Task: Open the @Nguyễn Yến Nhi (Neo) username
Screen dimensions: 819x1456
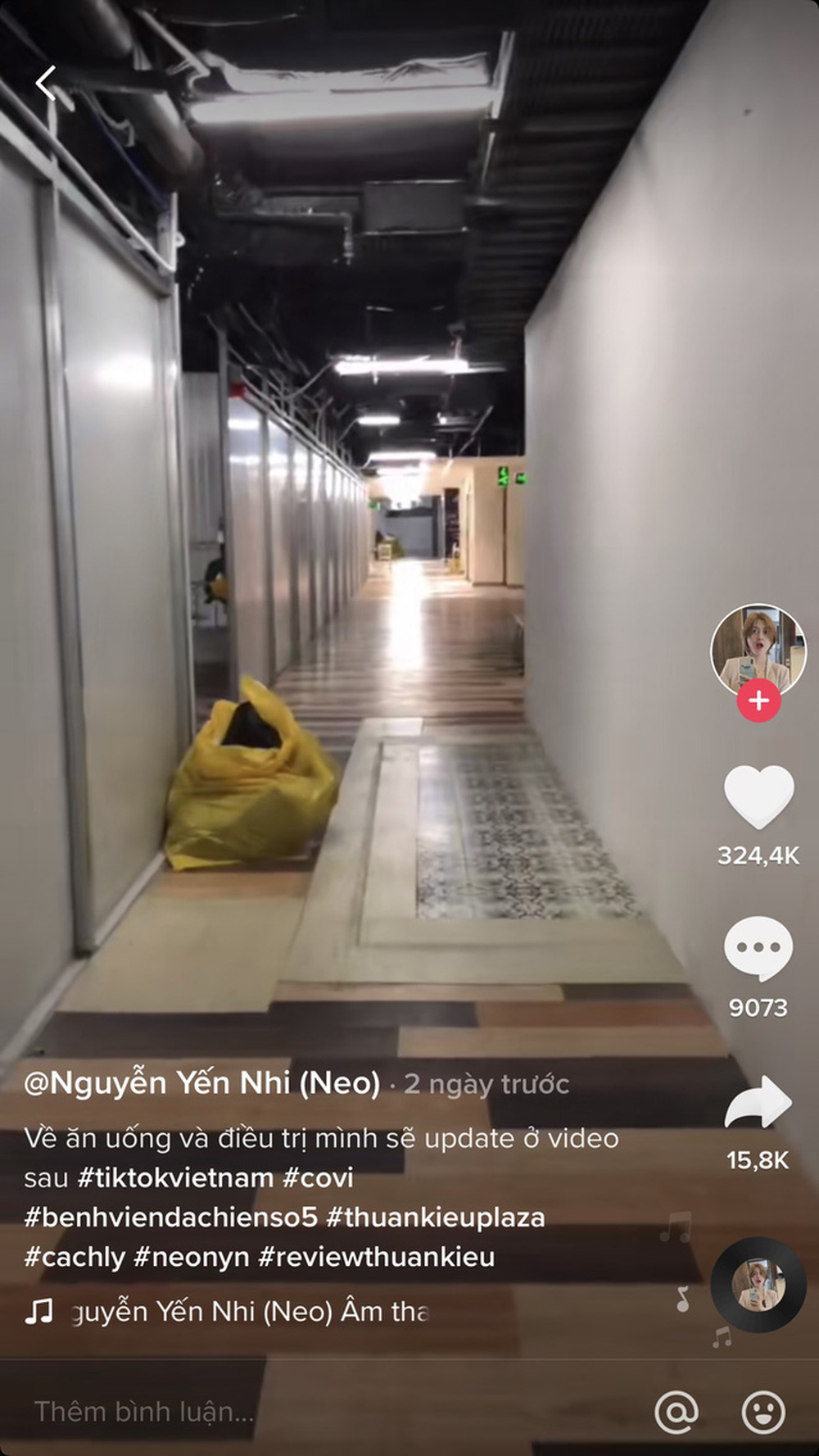Action: (201, 1083)
